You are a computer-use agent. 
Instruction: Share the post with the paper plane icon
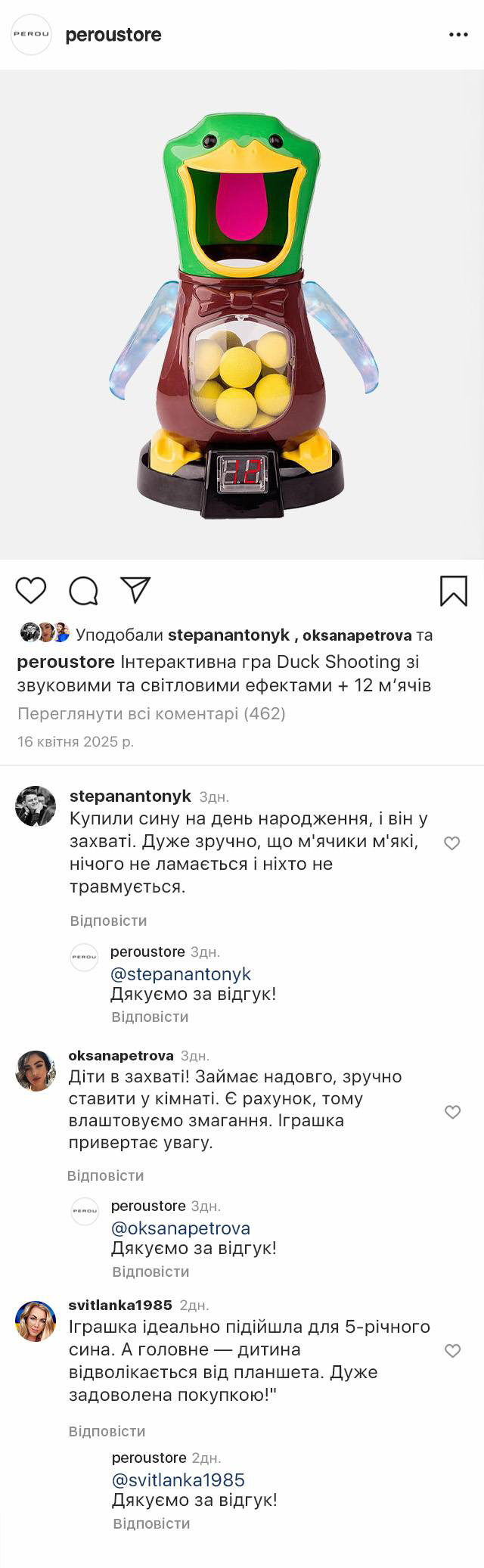(x=136, y=590)
